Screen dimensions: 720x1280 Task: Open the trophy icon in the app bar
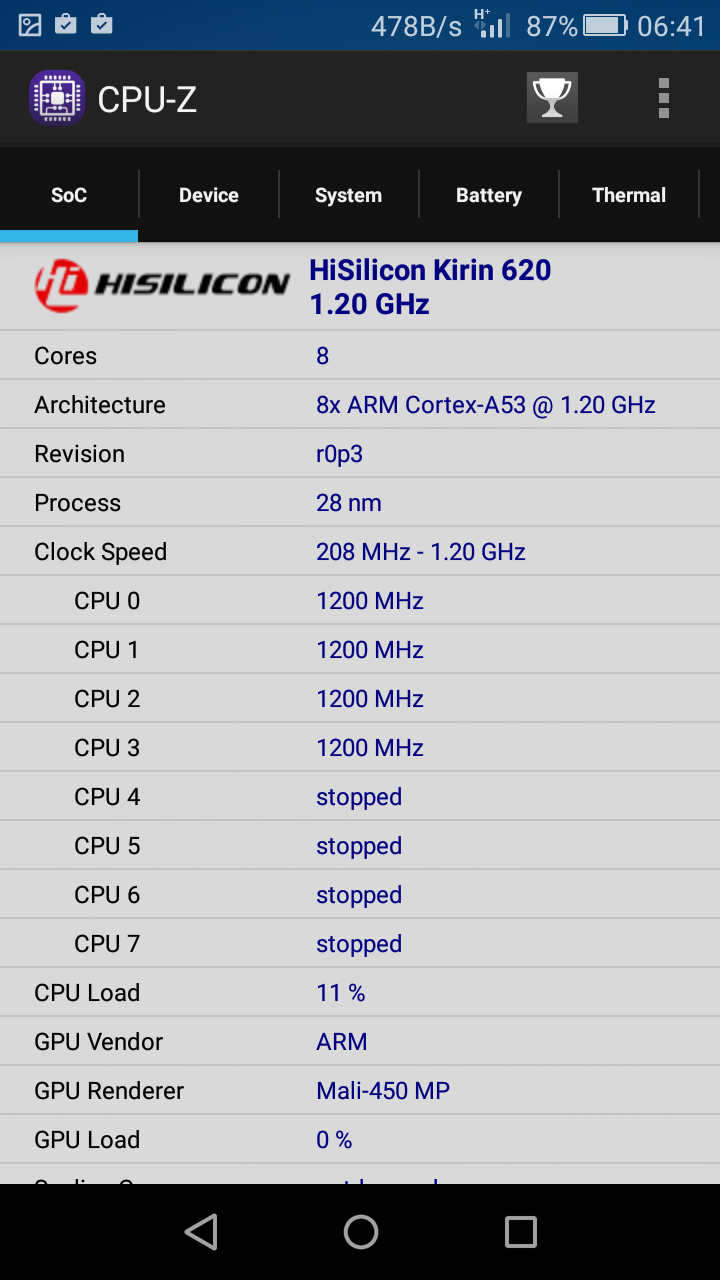552,98
